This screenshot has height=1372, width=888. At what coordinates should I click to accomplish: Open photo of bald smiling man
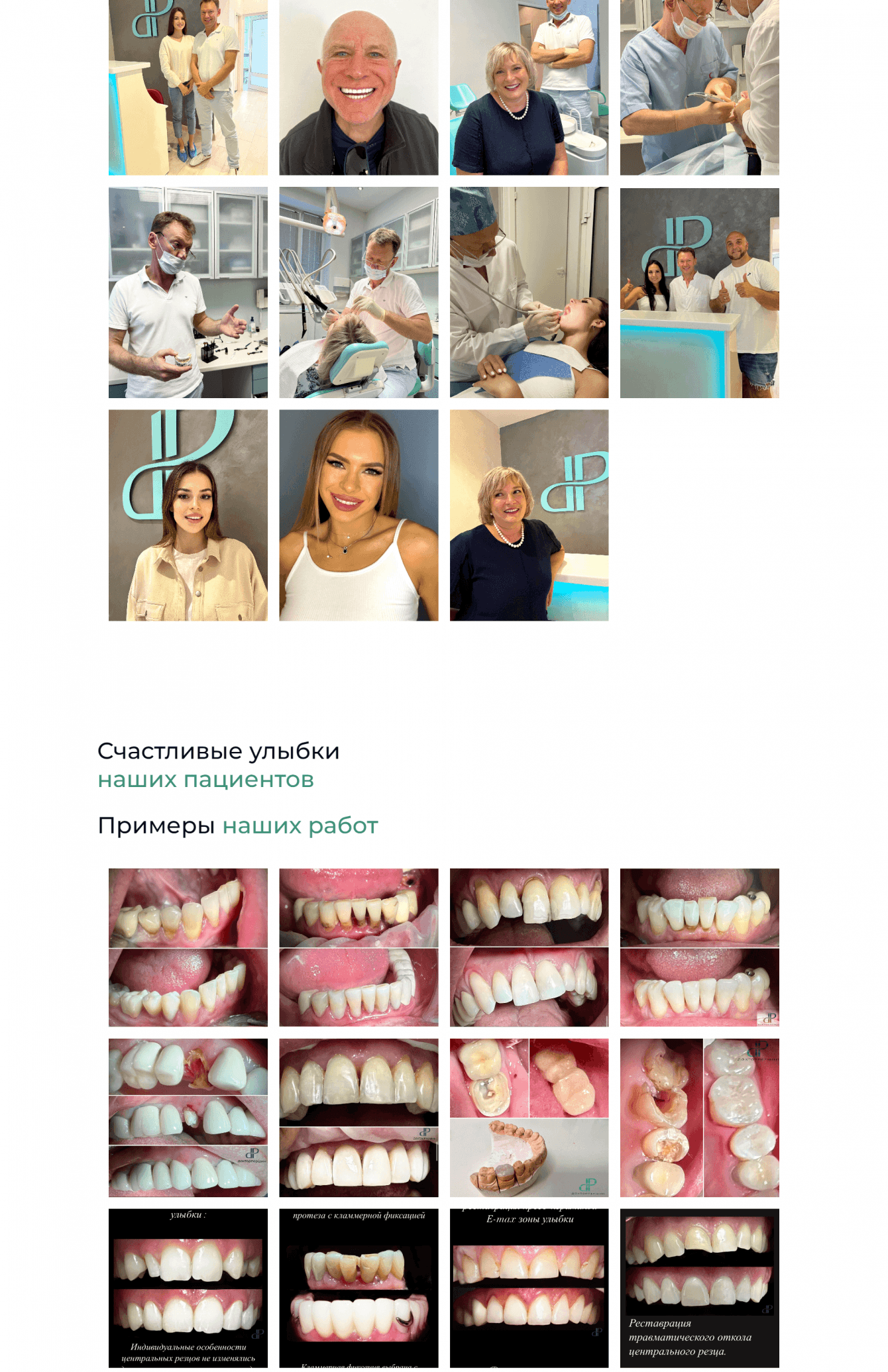(x=359, y=87)
